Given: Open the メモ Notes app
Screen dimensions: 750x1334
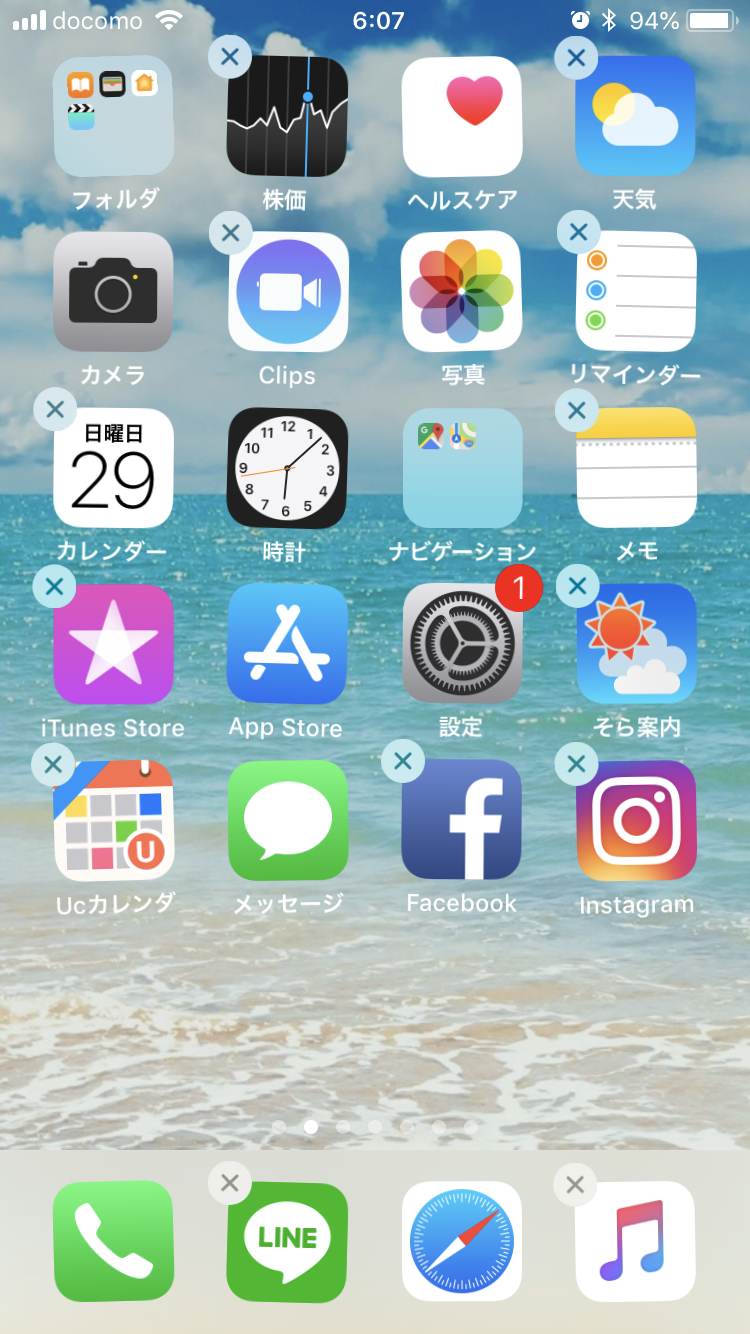Looking at the screenshot, I should coord(636,467).
